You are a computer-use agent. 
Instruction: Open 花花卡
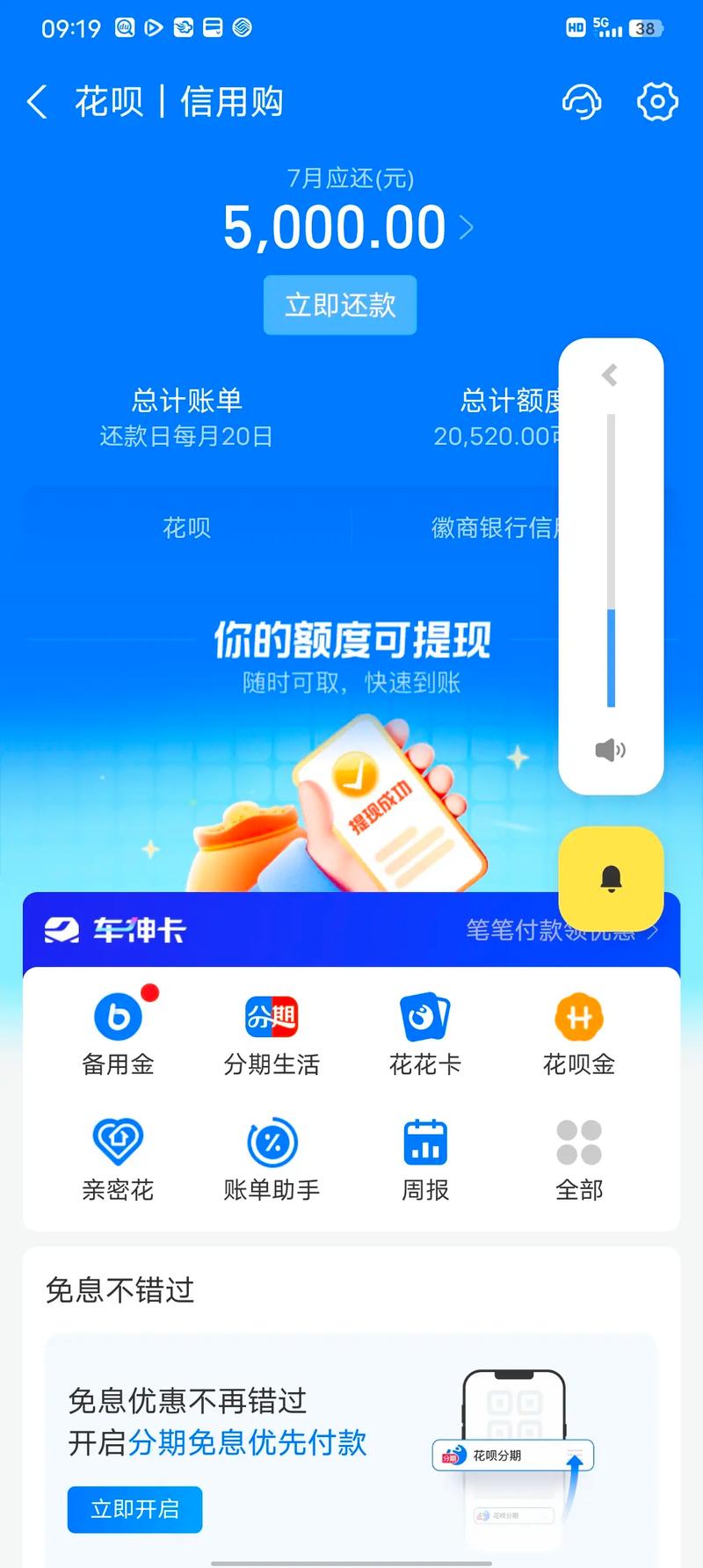424,1033
